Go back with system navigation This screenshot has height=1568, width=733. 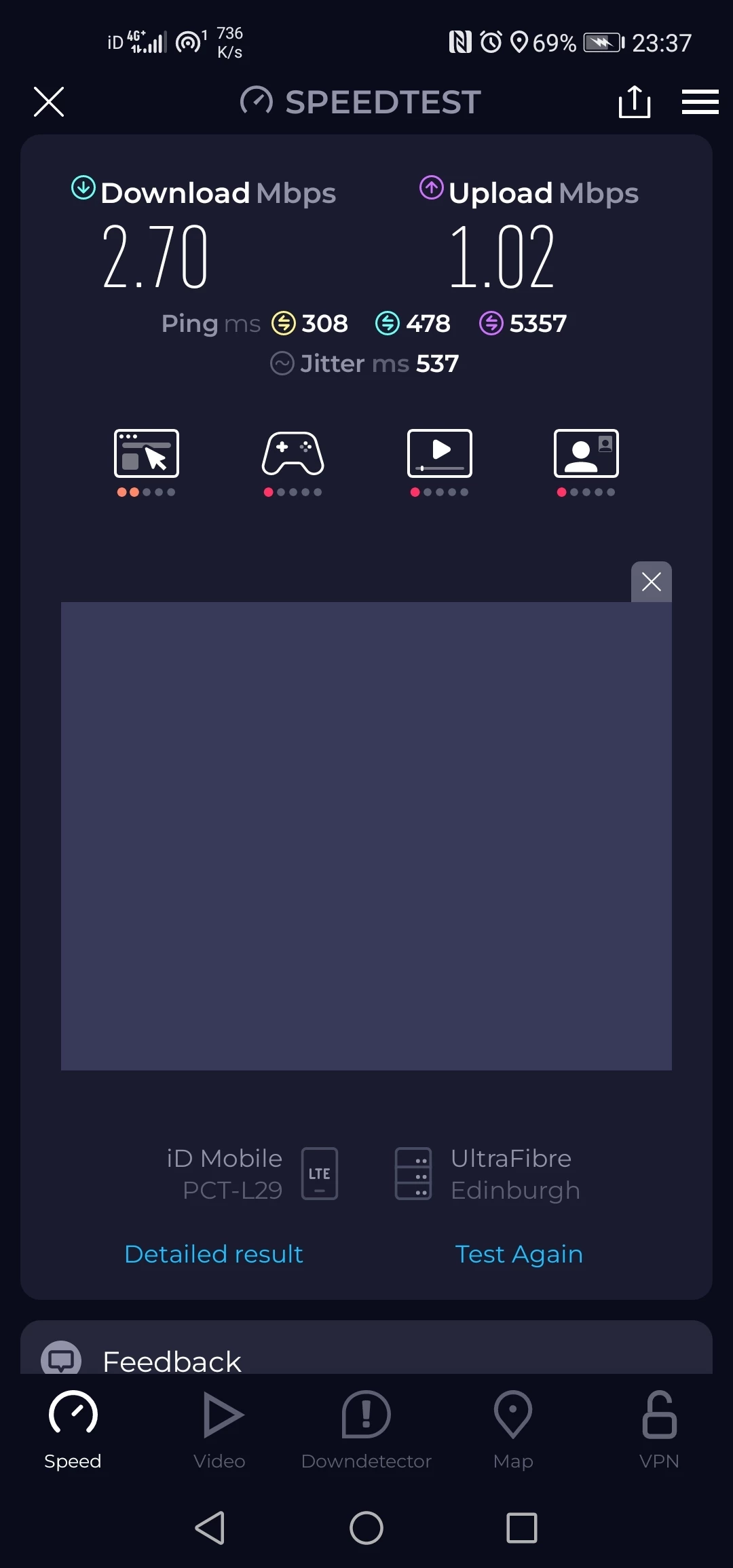[x=210, y=1528]
